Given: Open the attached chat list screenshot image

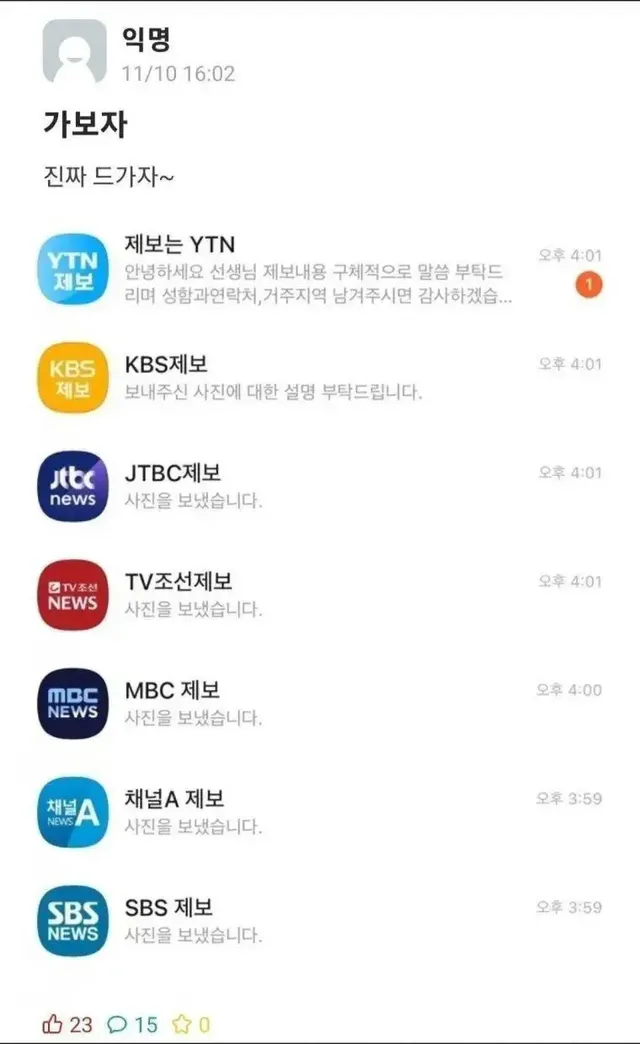Looking at the screenshot, I should click(x=320, y=590).
